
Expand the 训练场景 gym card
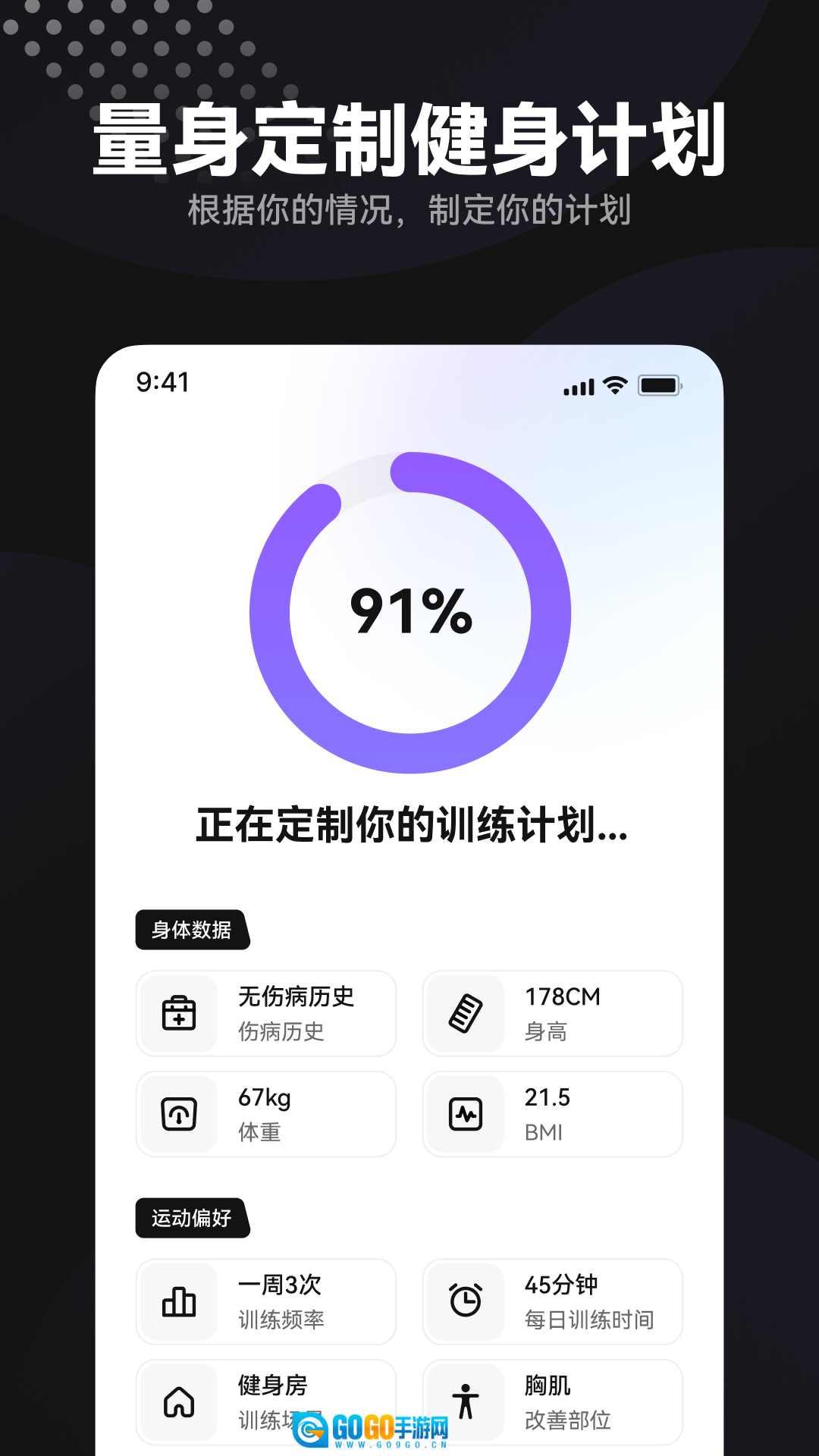click(266, 1402)
